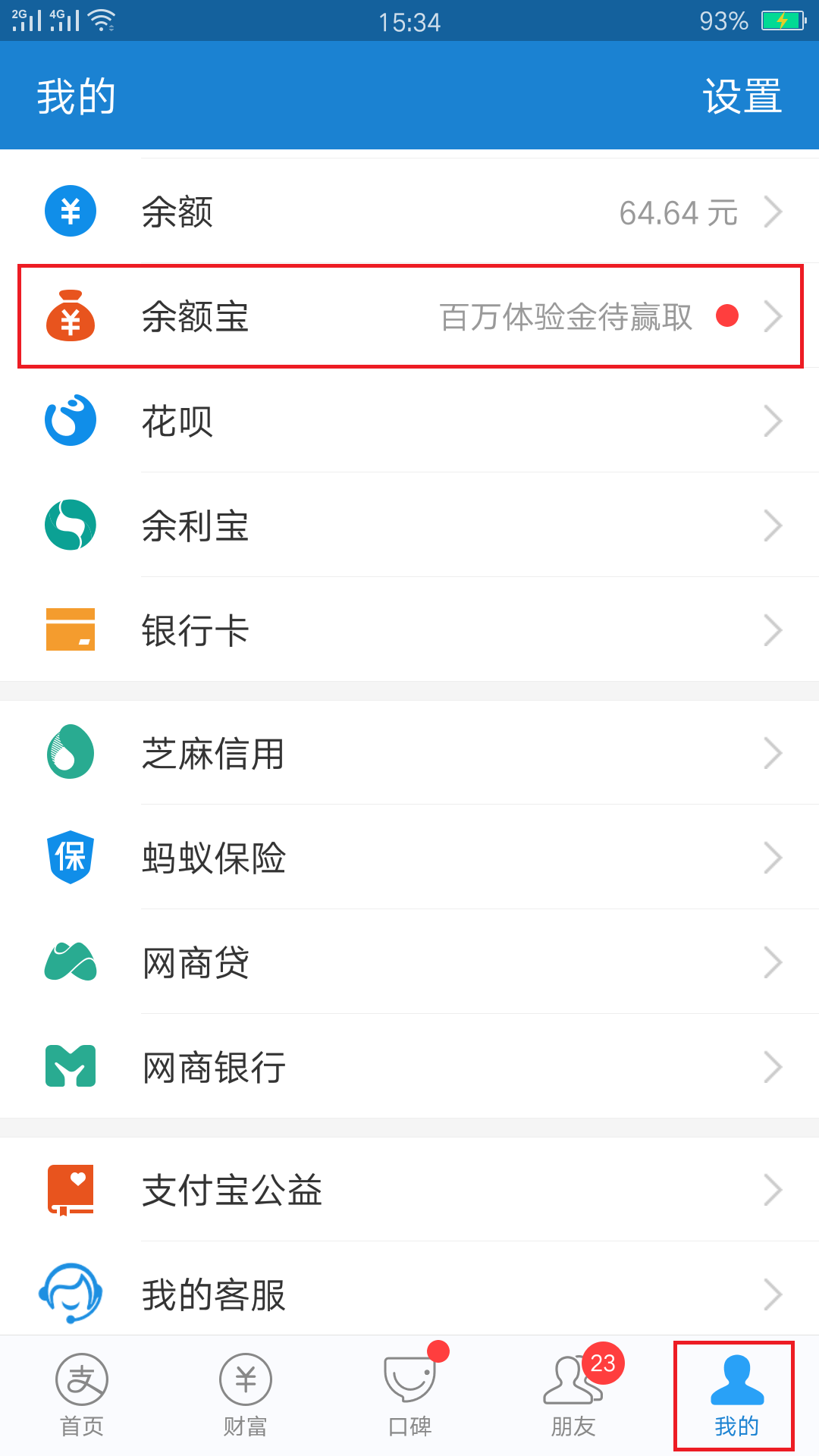Open 设置 in the top bar

742,97
